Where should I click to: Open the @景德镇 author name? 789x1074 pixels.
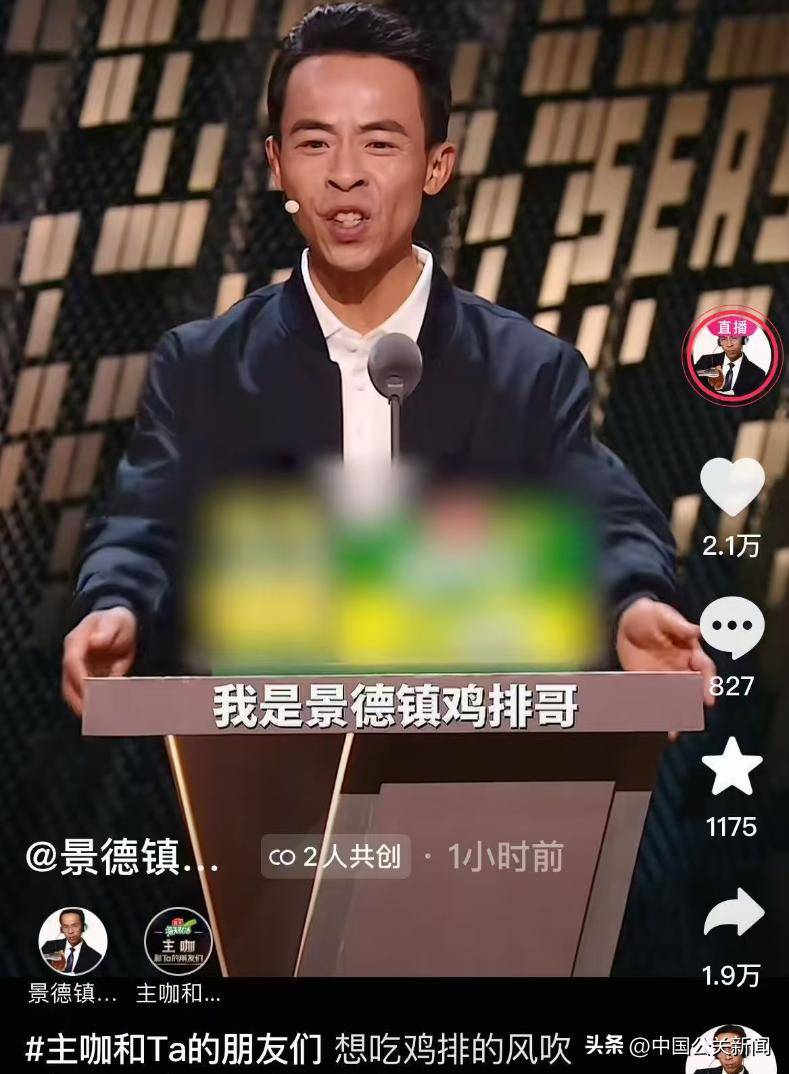121,858
